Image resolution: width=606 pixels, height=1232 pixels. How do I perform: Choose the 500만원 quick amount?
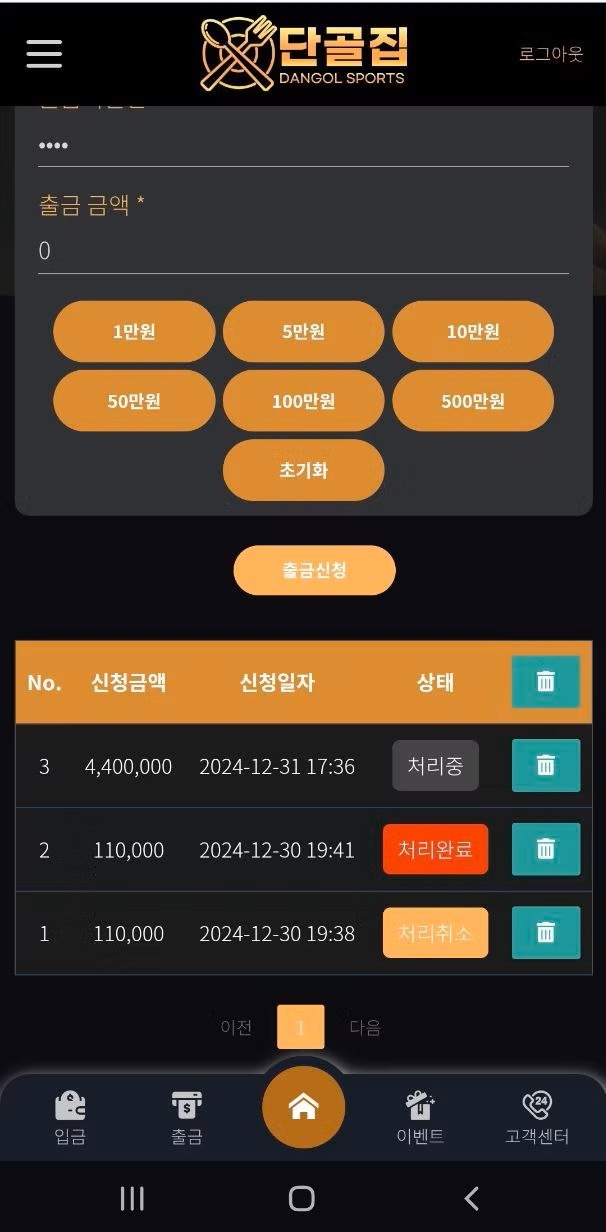(x=472, y=401)
